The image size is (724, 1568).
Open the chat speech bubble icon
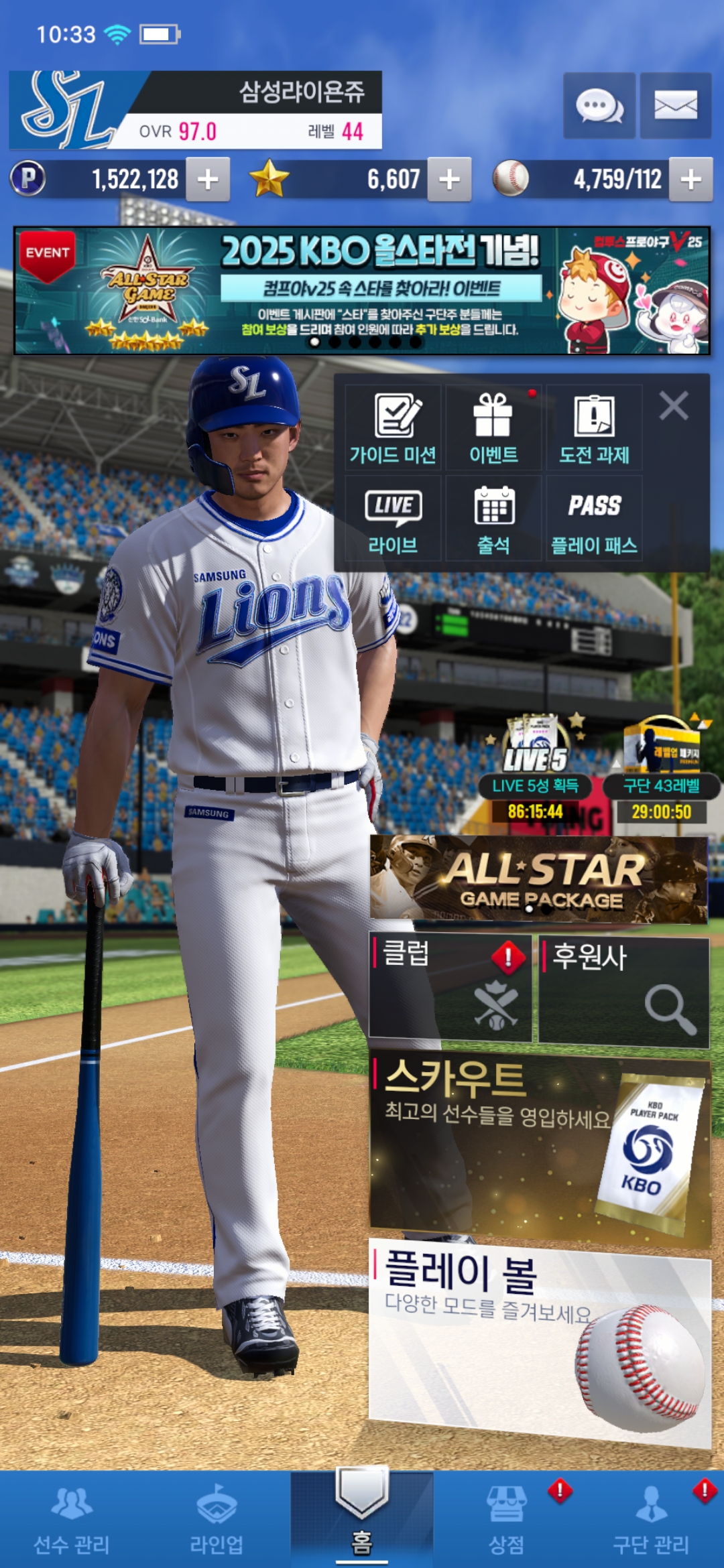pyautogui.click(x=599, y=106)
